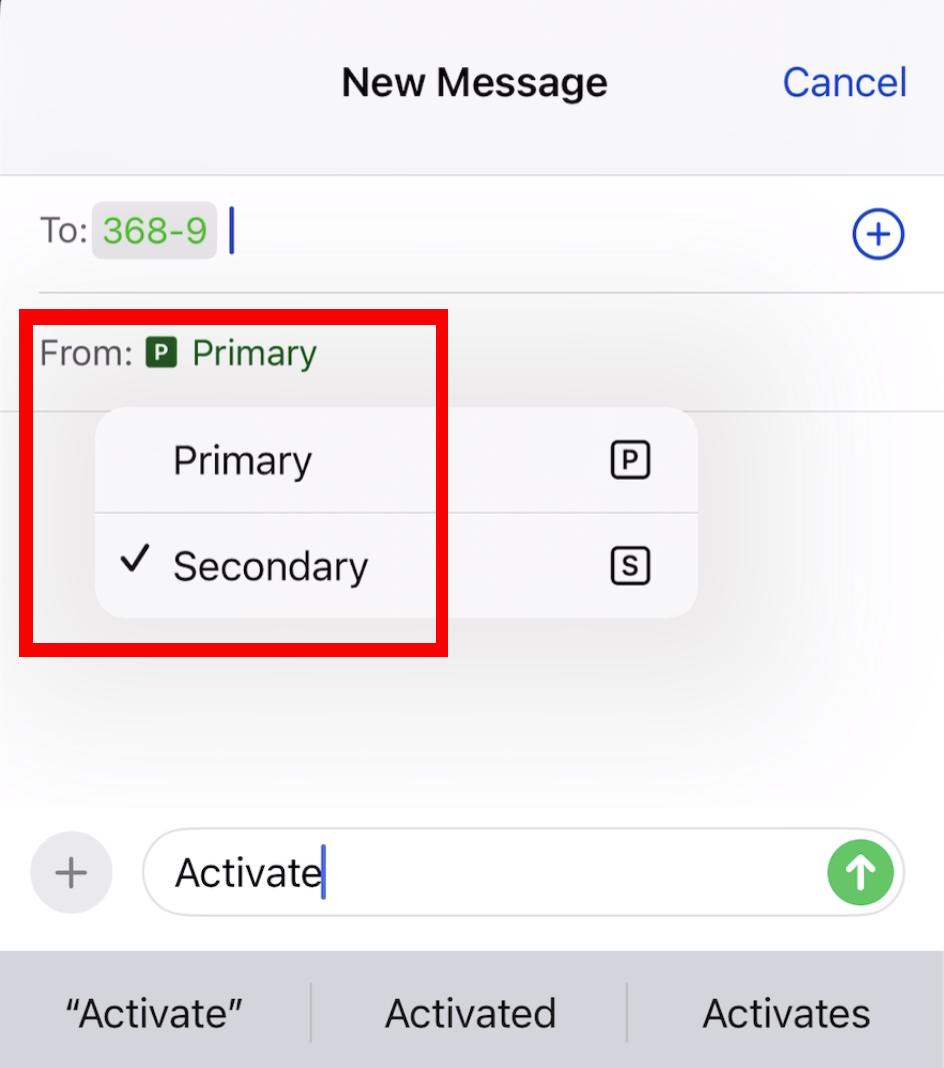This screenshot has width=944, height=1068.
Task: Tap the 368-9 recipient chip
Action: [155, 231]
